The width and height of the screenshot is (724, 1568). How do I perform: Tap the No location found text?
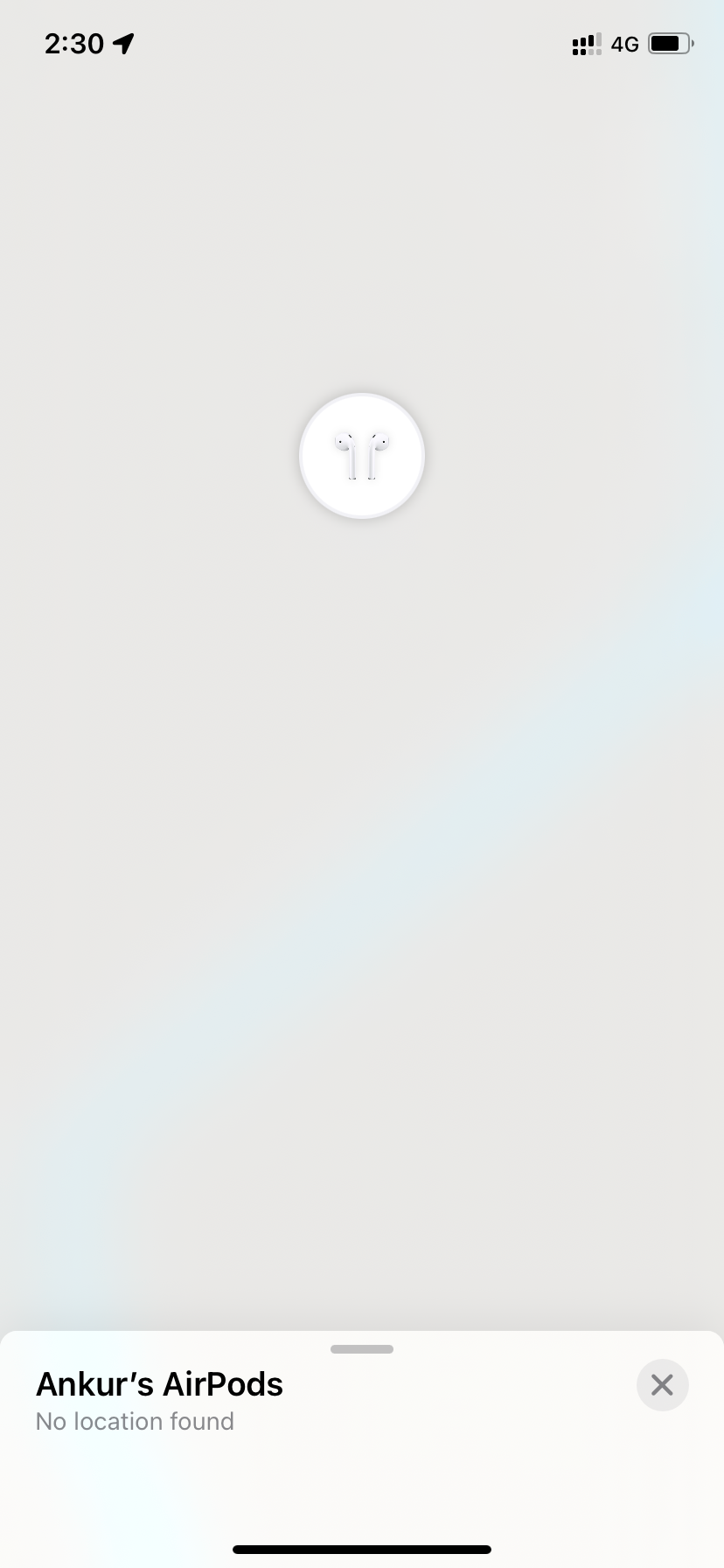135,1422
